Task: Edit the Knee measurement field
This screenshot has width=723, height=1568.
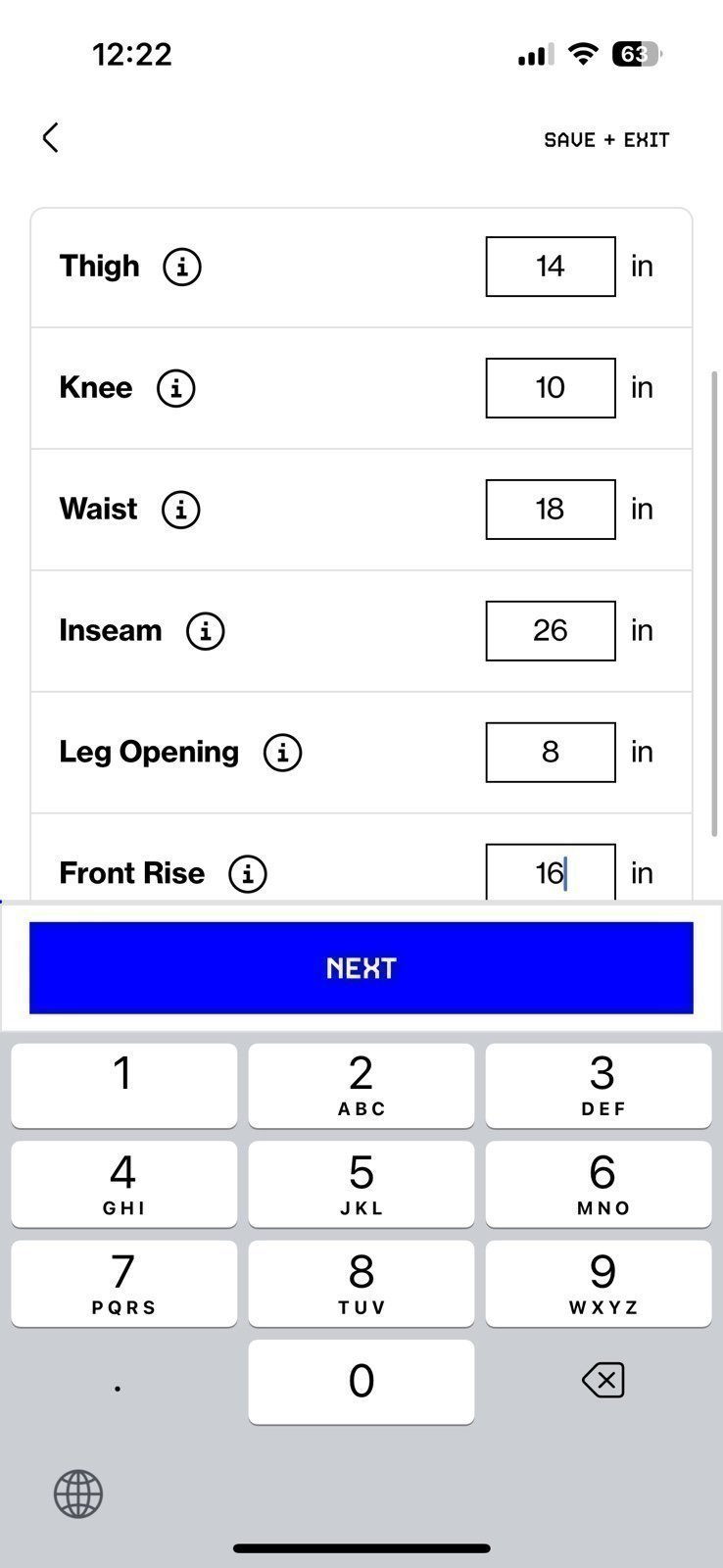Action: tap(551, 388)
